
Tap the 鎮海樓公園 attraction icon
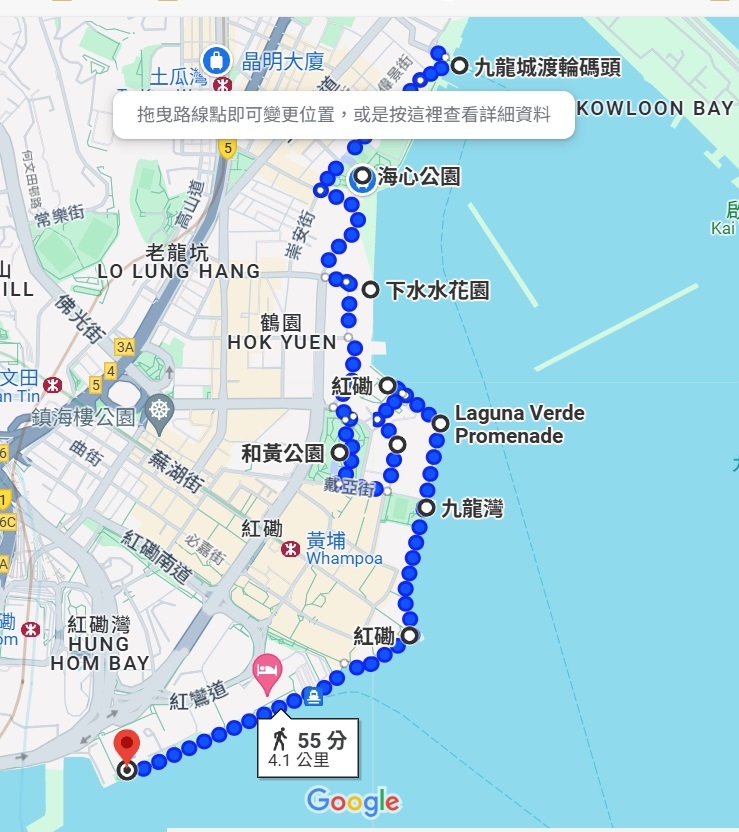(x=159, y=409)
